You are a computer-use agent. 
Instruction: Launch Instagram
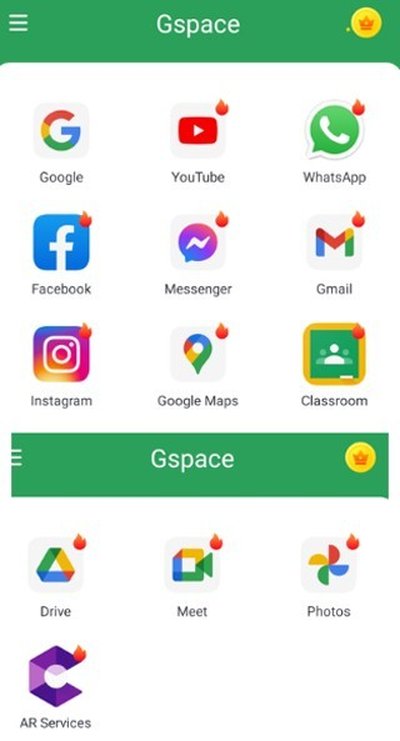point(61,354)
